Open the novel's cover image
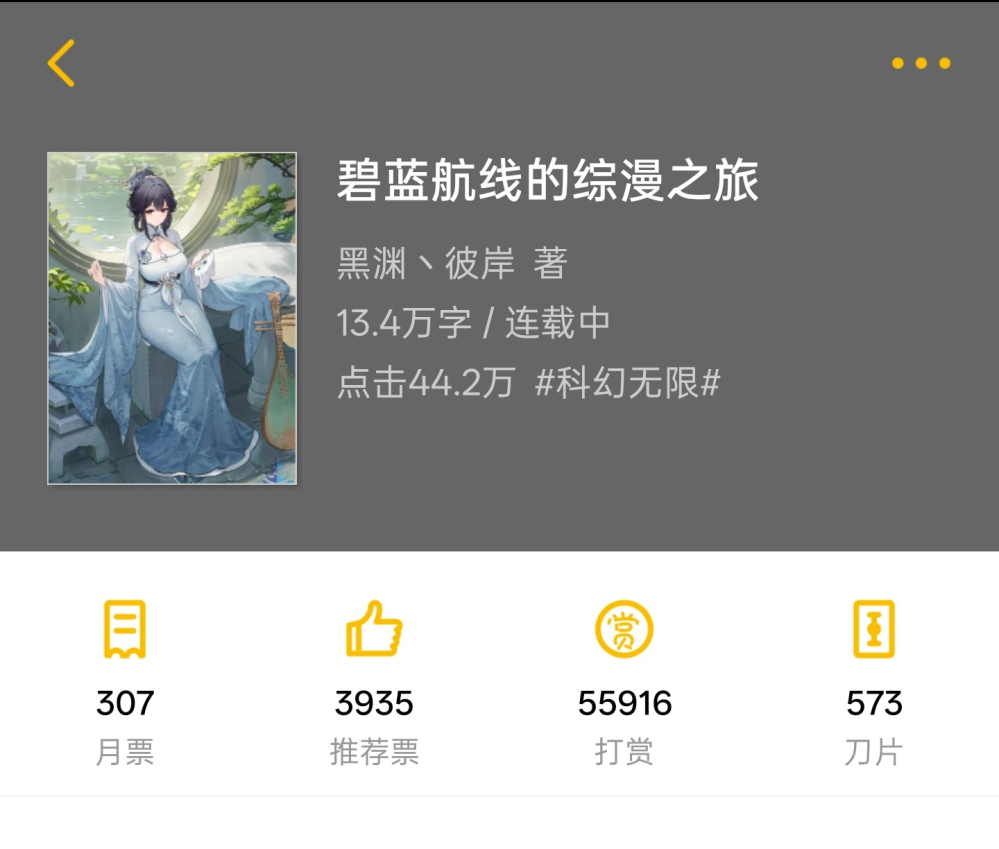Image resolution: width=999 pixels, height=849 pixels. coord(172,318)
